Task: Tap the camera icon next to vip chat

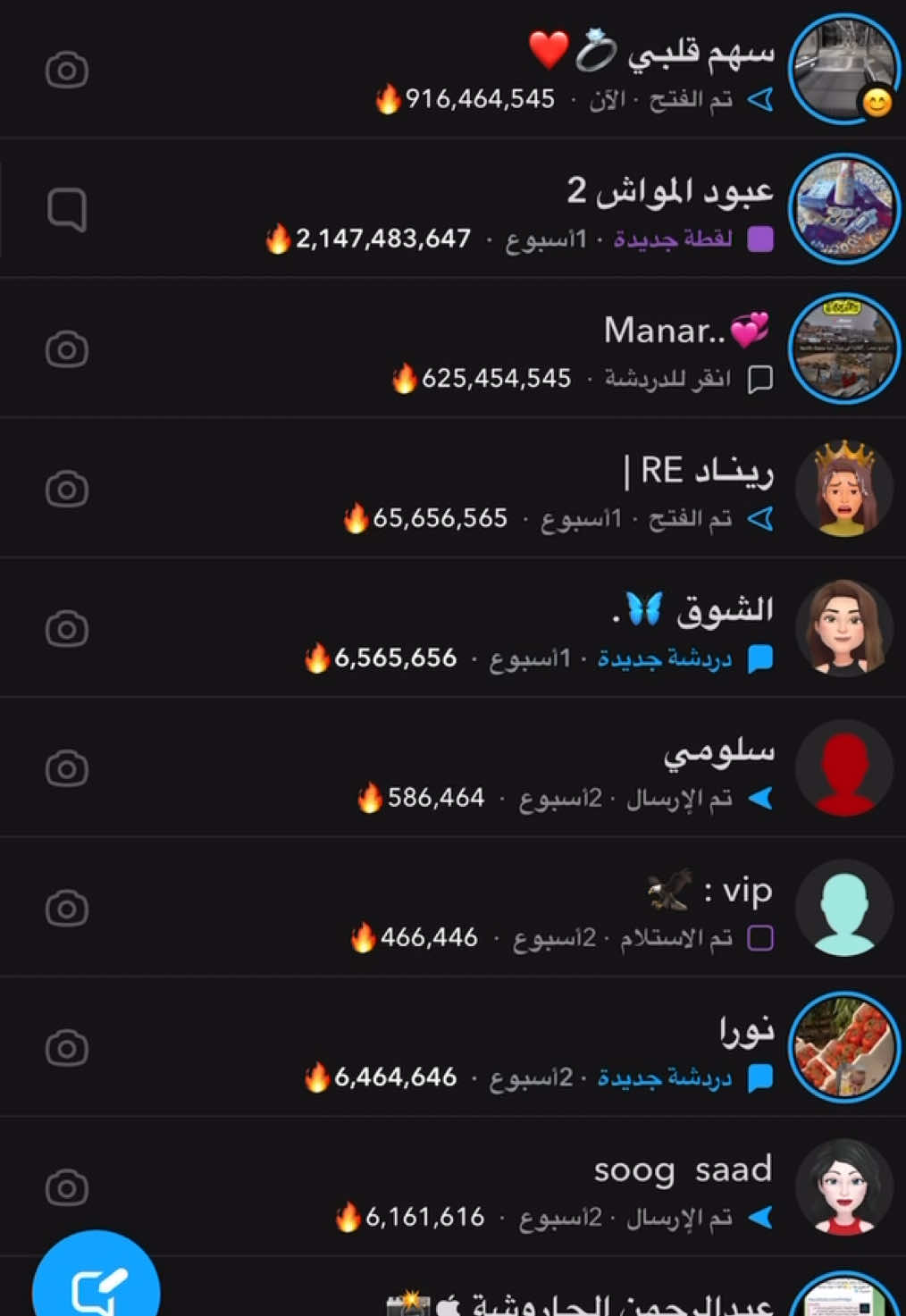Action: (67, 907)
